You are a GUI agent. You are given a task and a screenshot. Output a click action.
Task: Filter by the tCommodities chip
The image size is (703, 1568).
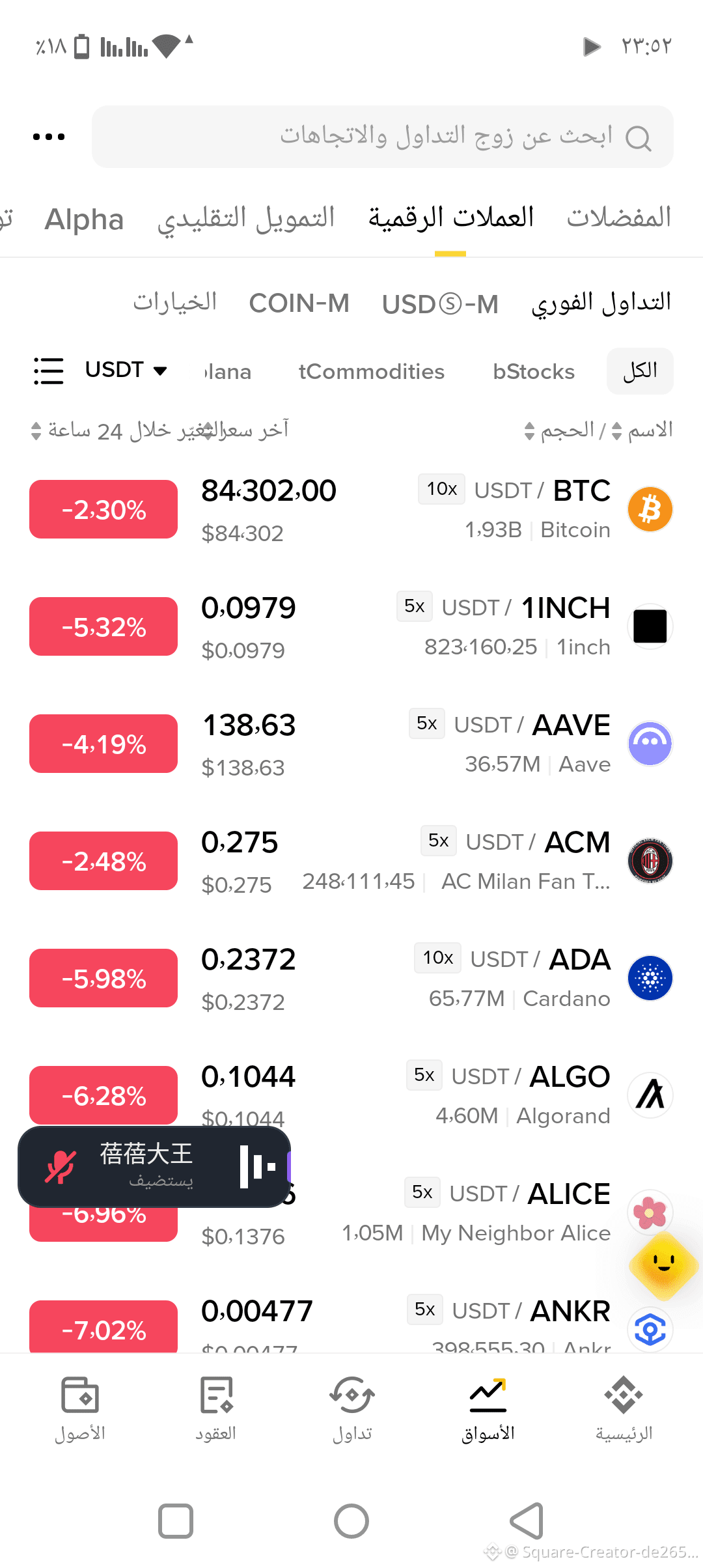pos(372,371)
